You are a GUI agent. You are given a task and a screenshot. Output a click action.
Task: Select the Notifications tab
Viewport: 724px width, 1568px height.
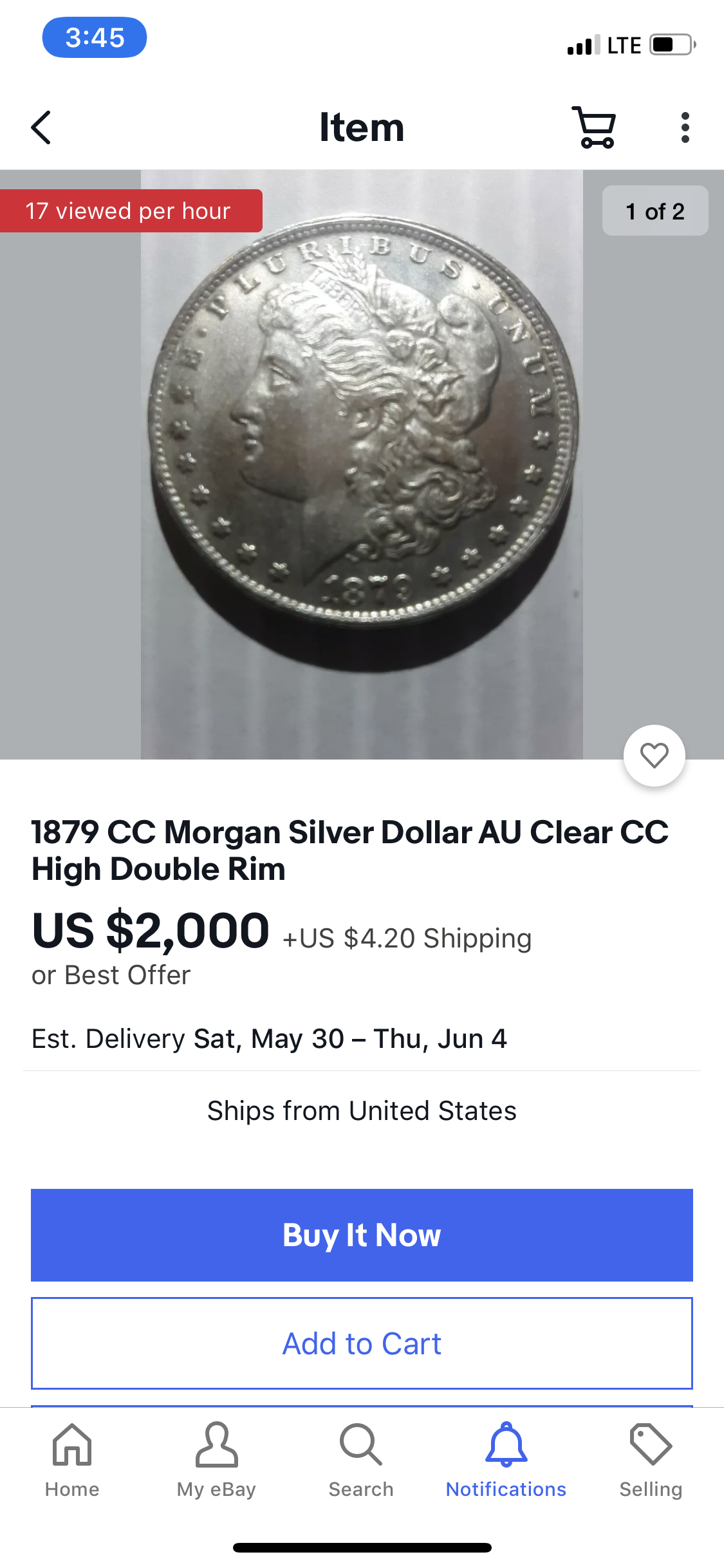[506, 1460]
